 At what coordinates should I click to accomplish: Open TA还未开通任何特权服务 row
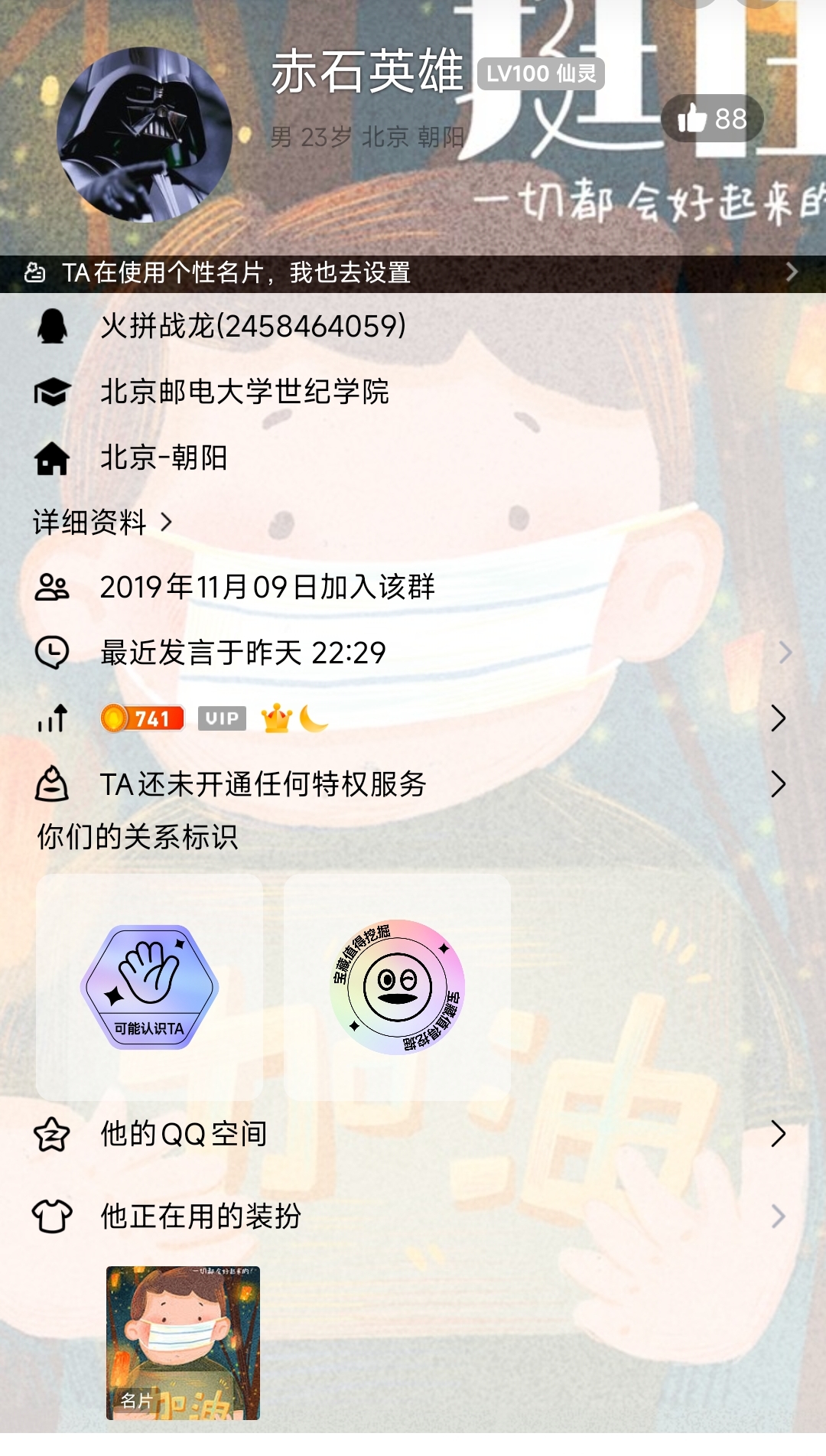[413, 784]
